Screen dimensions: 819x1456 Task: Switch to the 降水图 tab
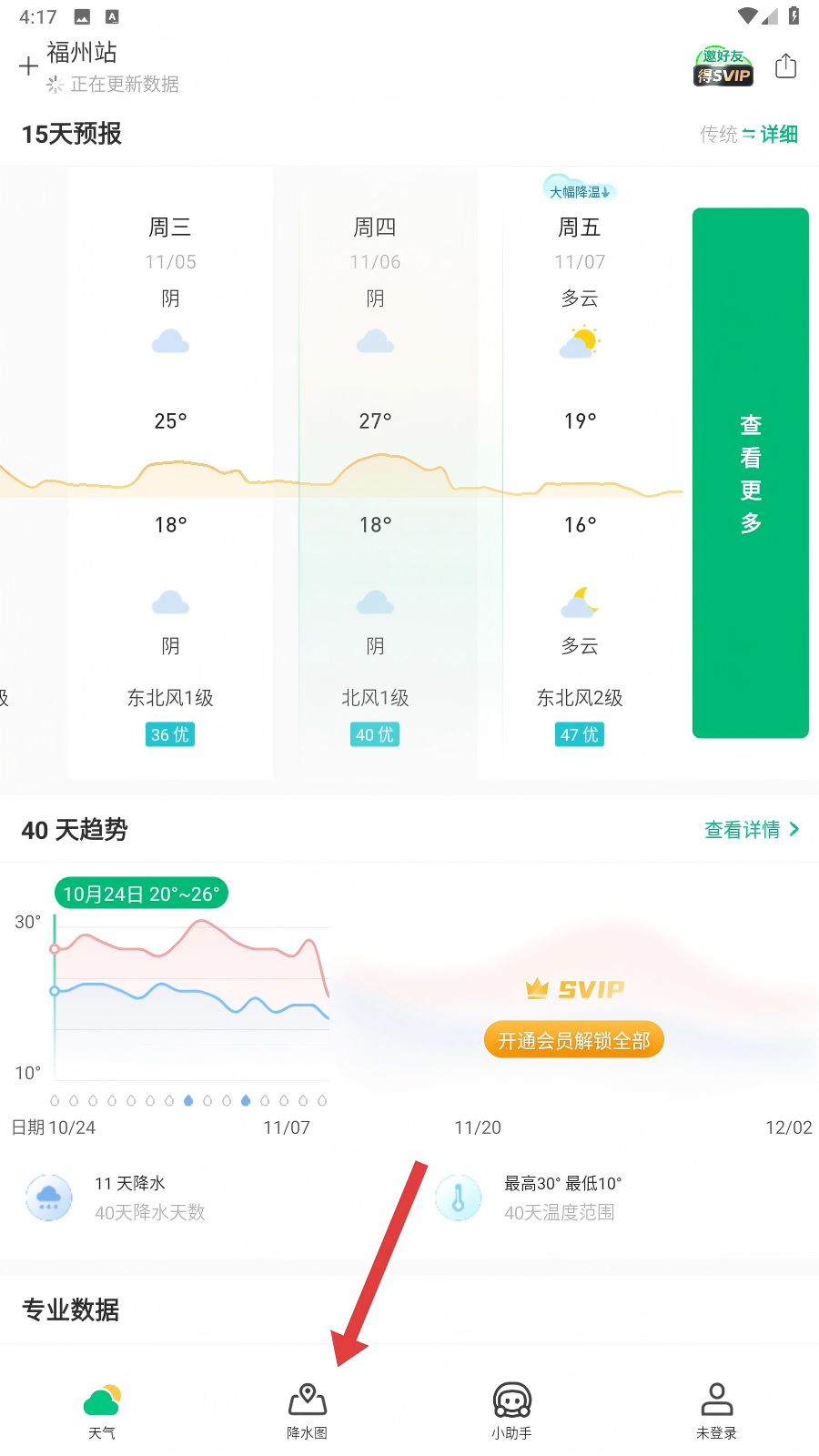click(x=307, y=1410)
